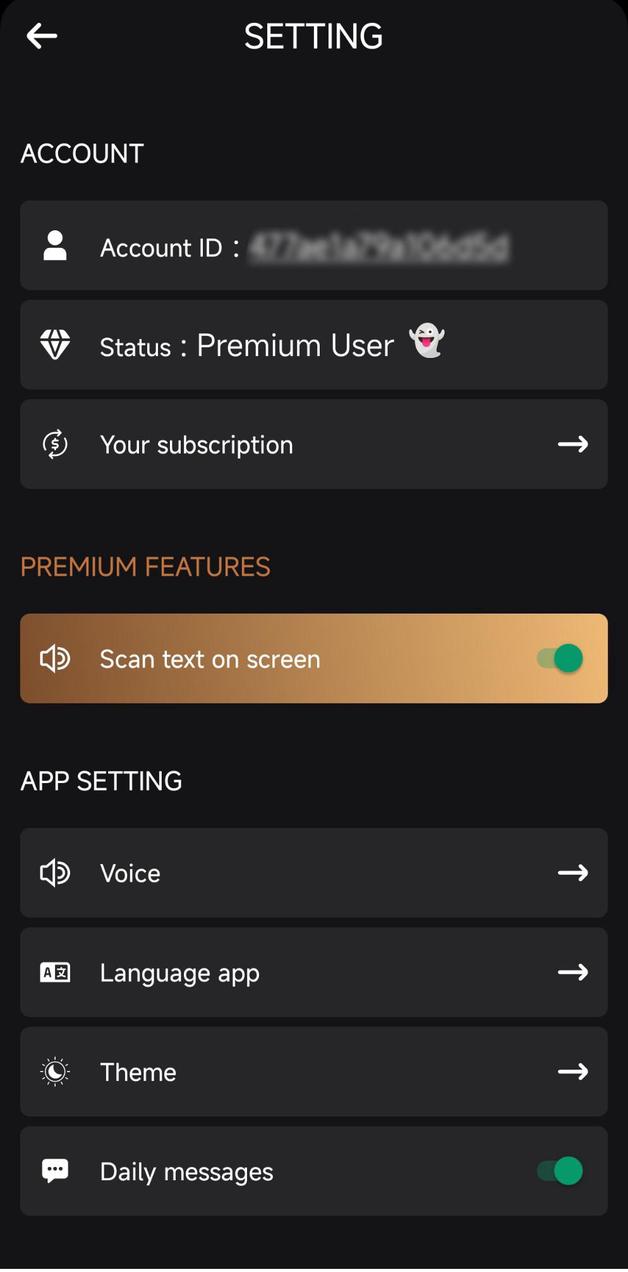Open the Voice settings
The image size is (628, 1272).
coord(313,873)
